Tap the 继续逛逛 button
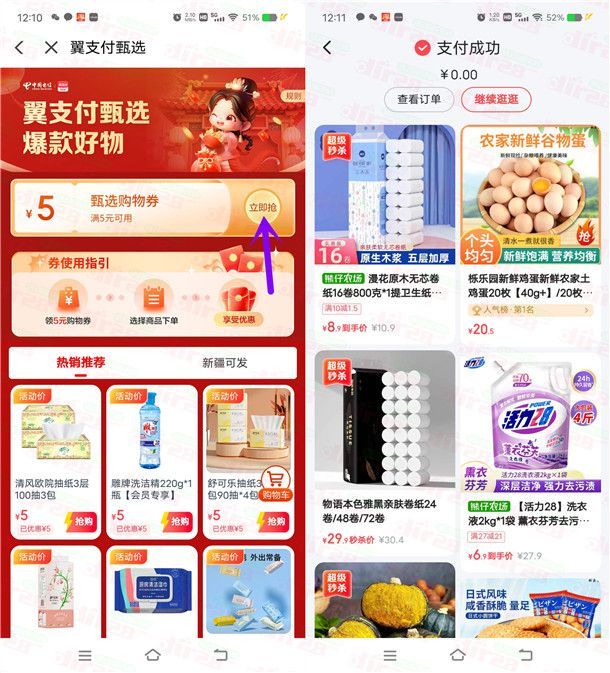The width and height of the screenshot is (610, 673). tap(496, 99)
